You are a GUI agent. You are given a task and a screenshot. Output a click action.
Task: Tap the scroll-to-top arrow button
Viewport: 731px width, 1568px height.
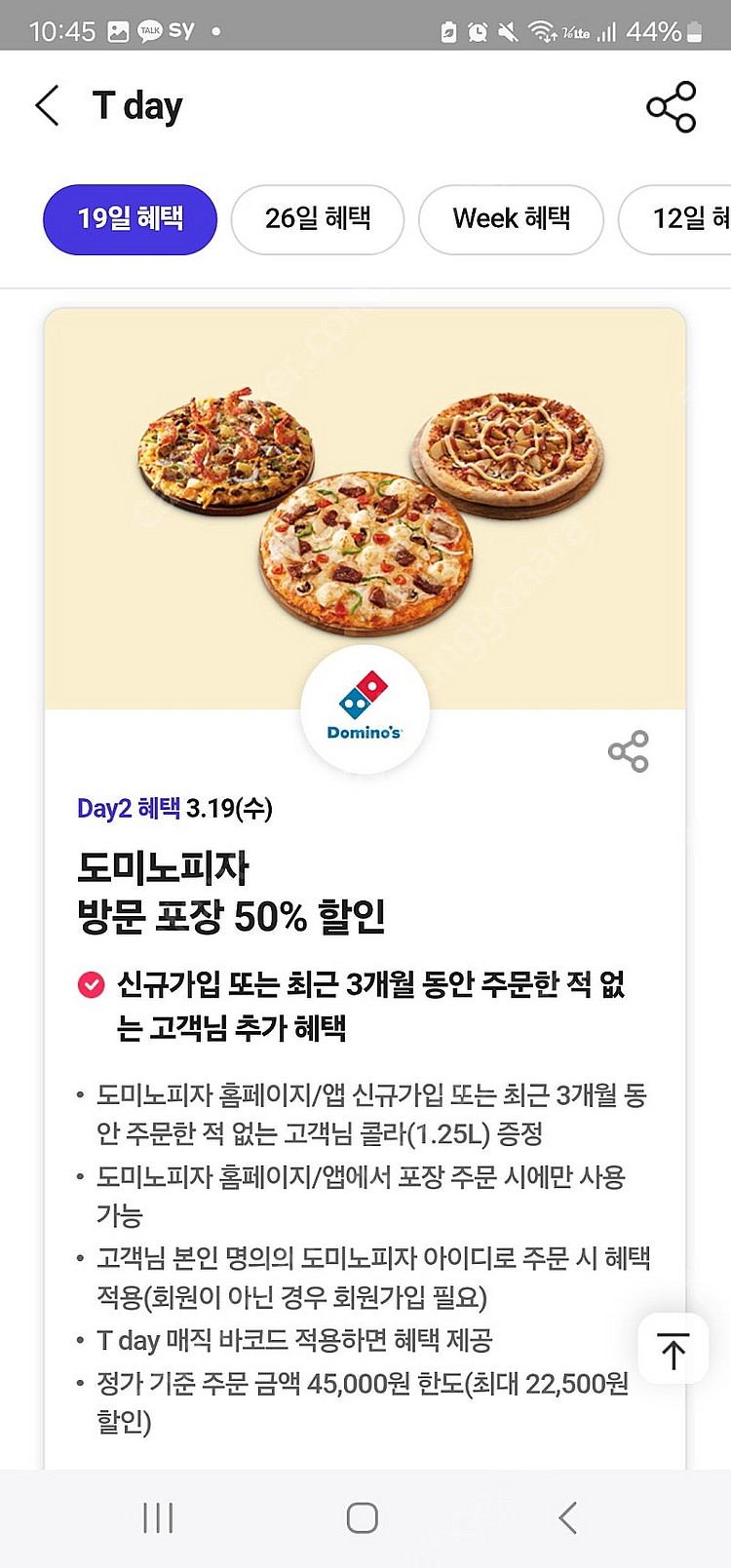(x=673, y=1349)
